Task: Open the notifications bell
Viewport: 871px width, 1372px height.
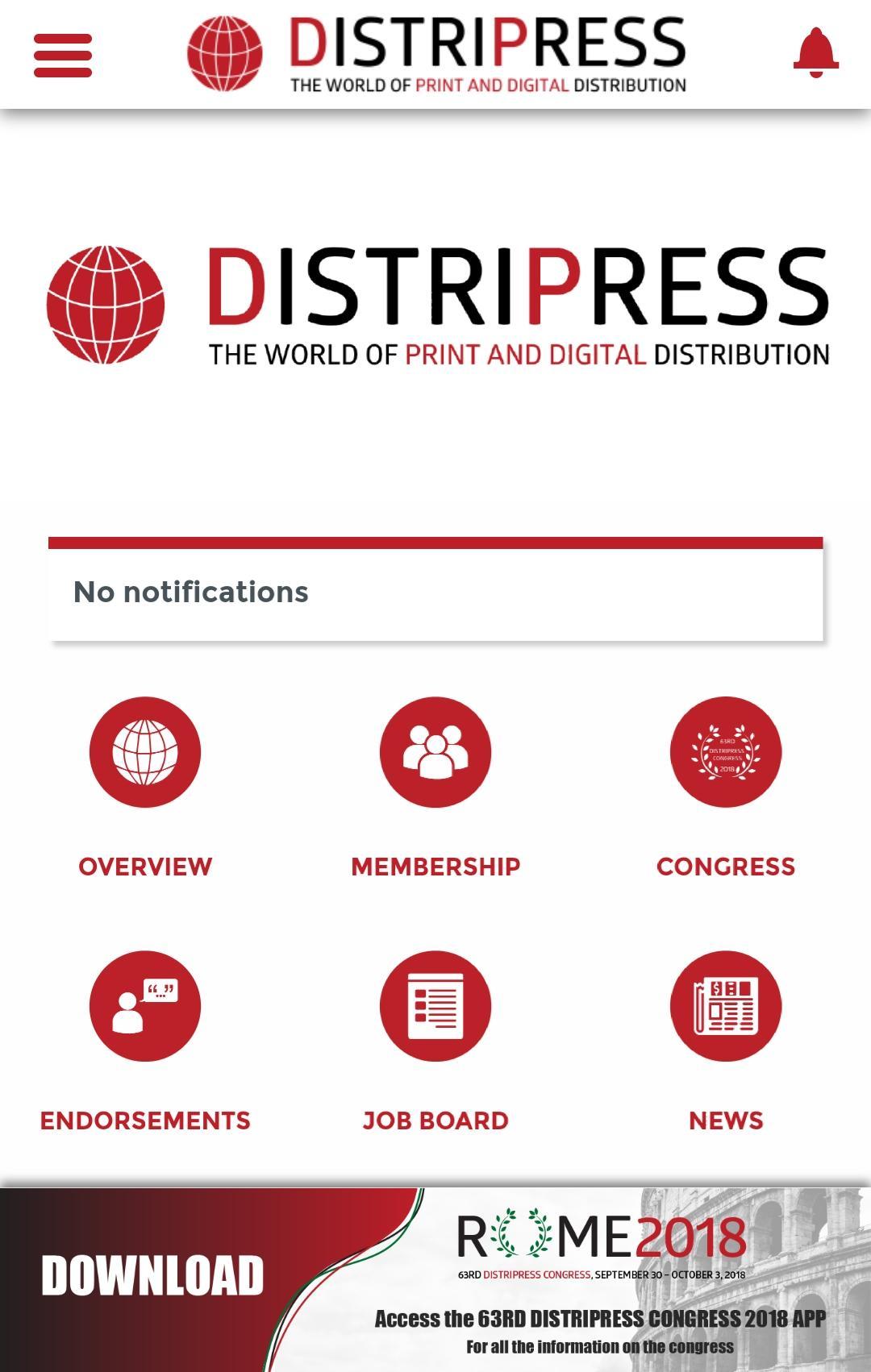Action: (x=815, y=53)
